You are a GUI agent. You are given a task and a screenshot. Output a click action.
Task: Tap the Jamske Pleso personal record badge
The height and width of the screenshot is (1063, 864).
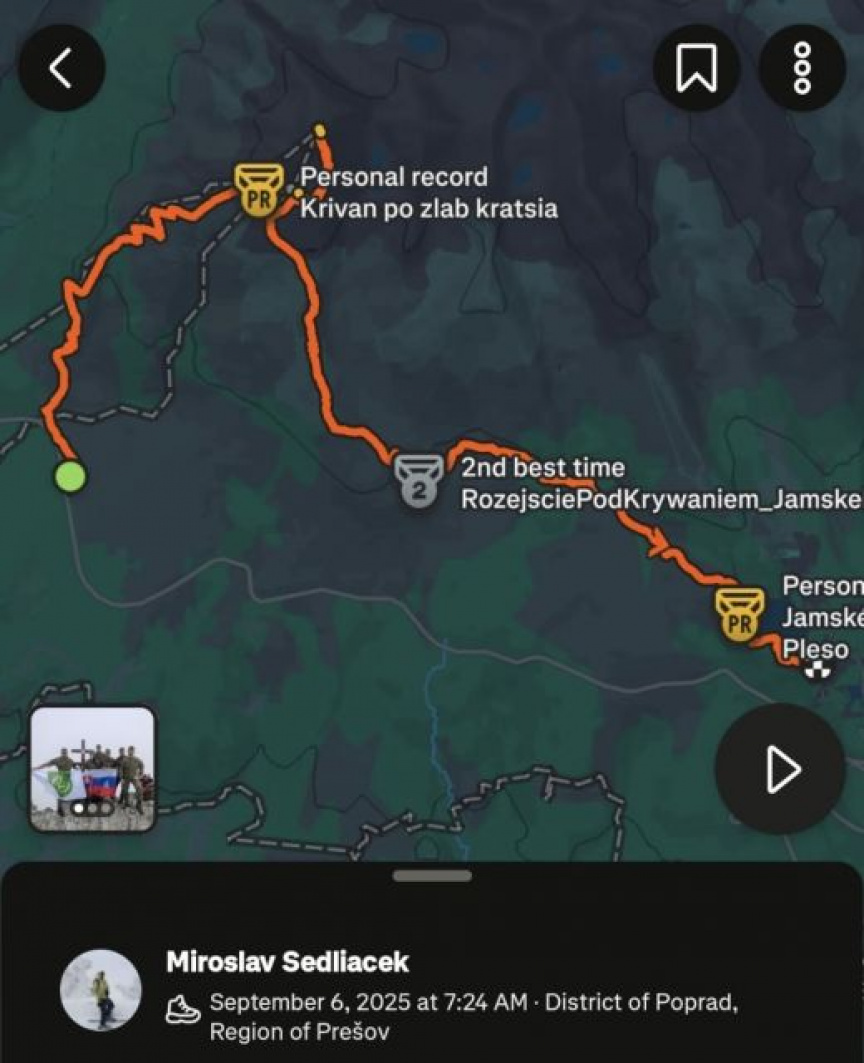point(739,612)
